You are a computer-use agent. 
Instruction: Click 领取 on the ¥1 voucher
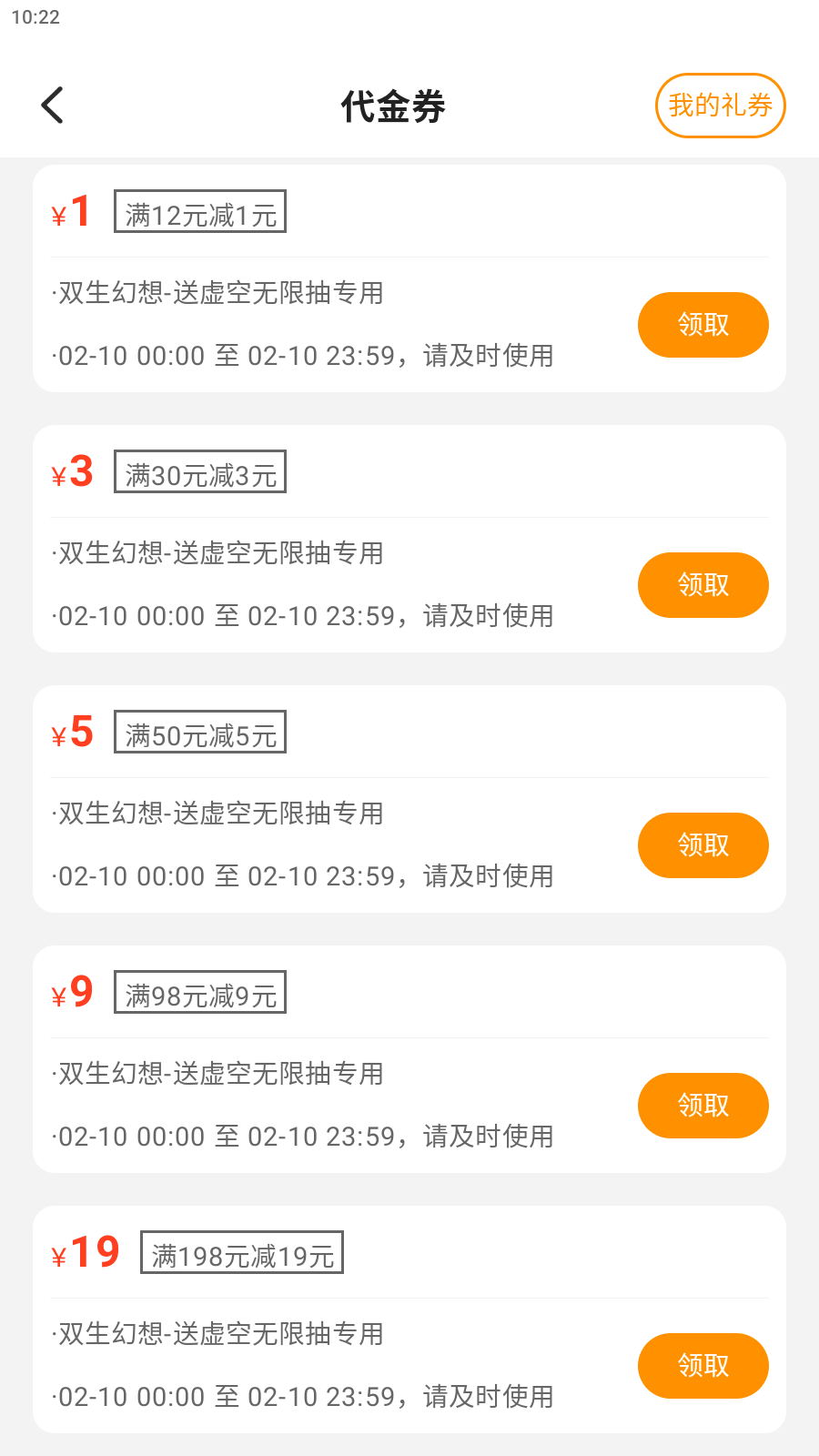click(x=703, y=324)
